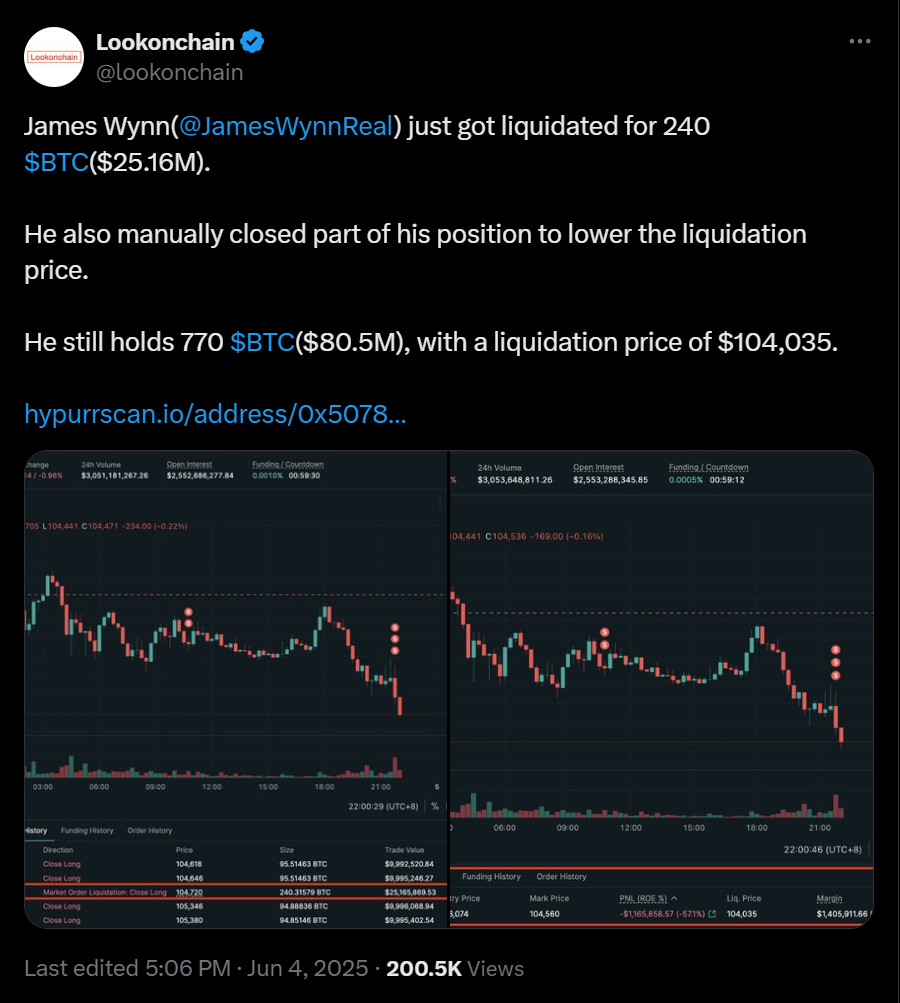Click the blue verified badge next to Lookonchain

tap(253, 41)
